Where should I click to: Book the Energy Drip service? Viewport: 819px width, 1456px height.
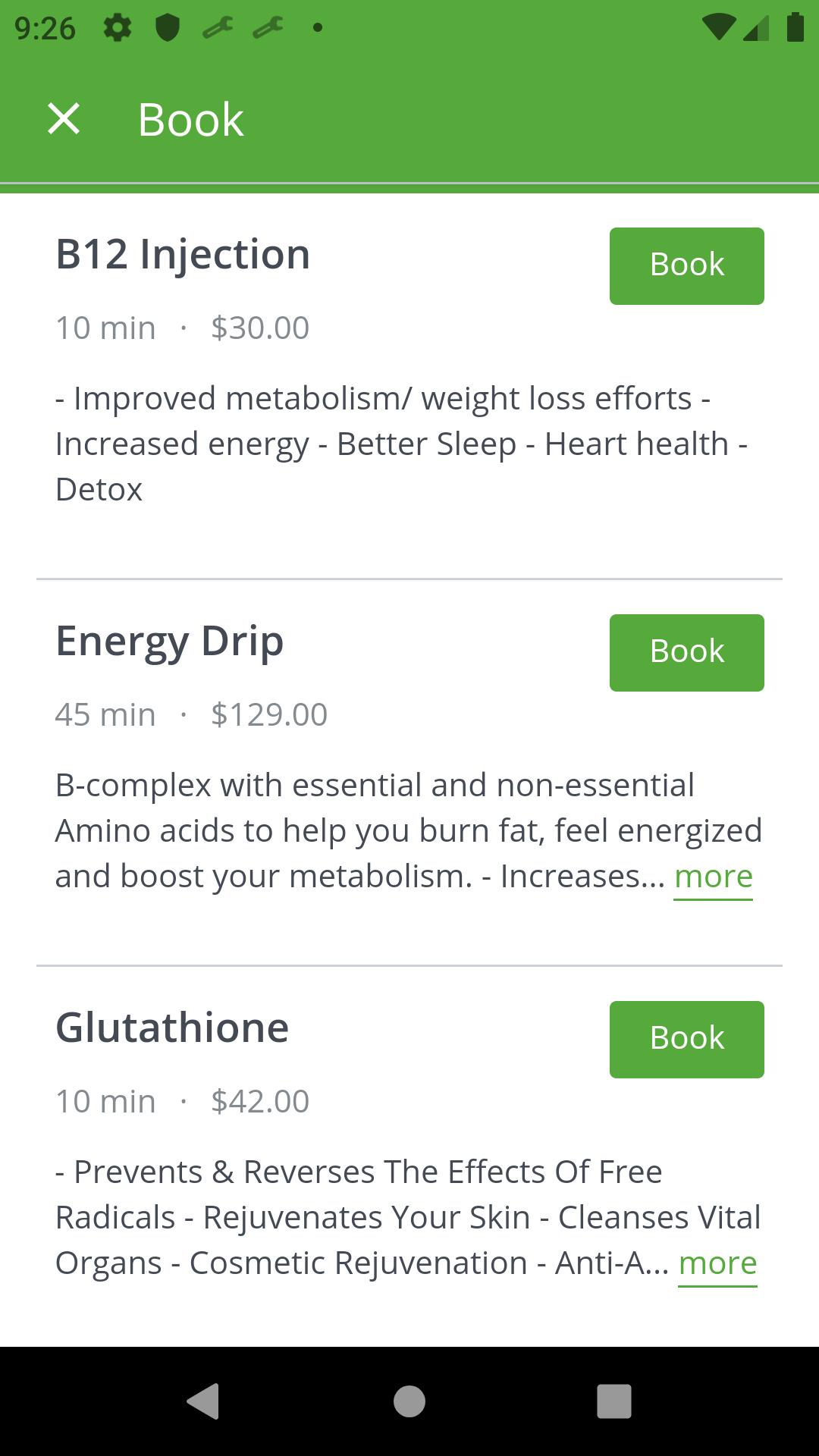click(686, 653)
